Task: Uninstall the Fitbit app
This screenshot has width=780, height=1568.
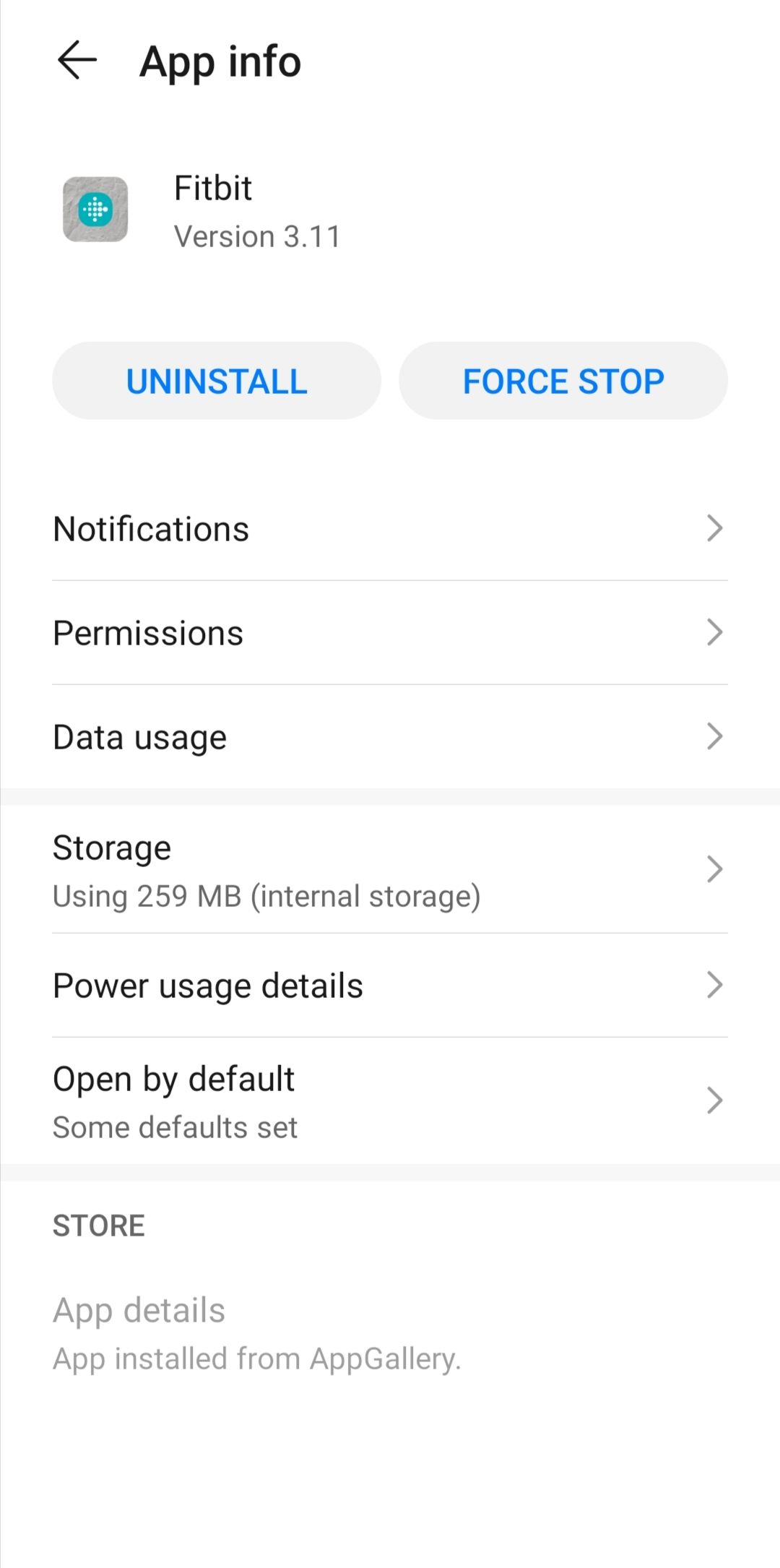Action: (x=217, y=381)
